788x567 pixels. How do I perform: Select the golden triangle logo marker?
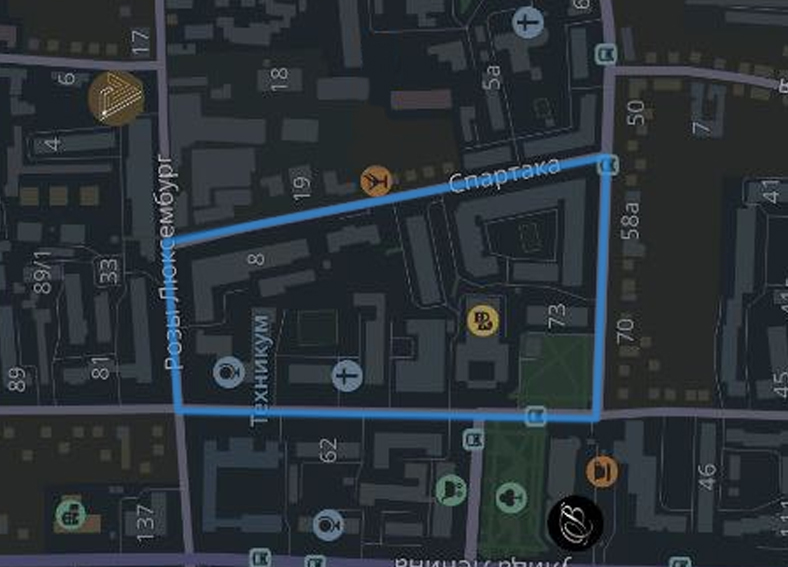[115, 97]
